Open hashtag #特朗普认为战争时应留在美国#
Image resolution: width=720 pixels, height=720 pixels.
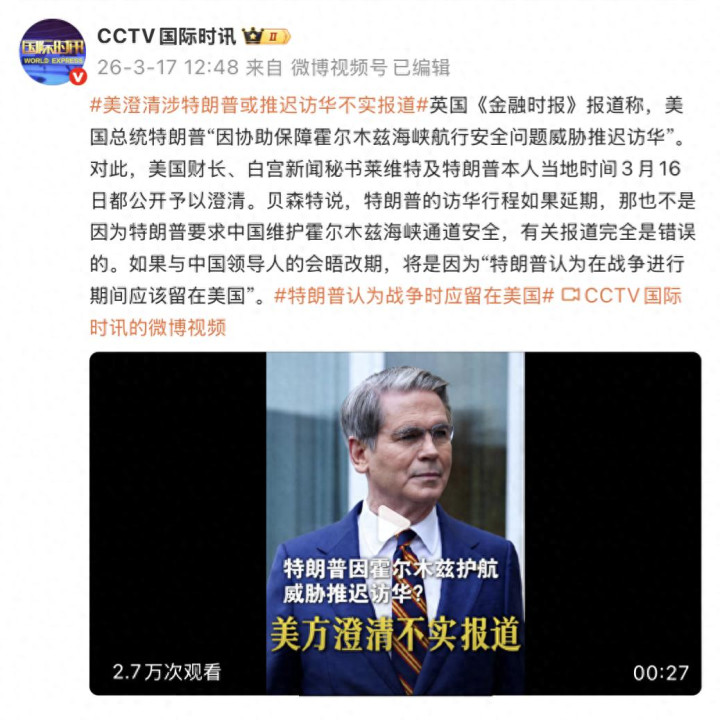coord(414,295)
